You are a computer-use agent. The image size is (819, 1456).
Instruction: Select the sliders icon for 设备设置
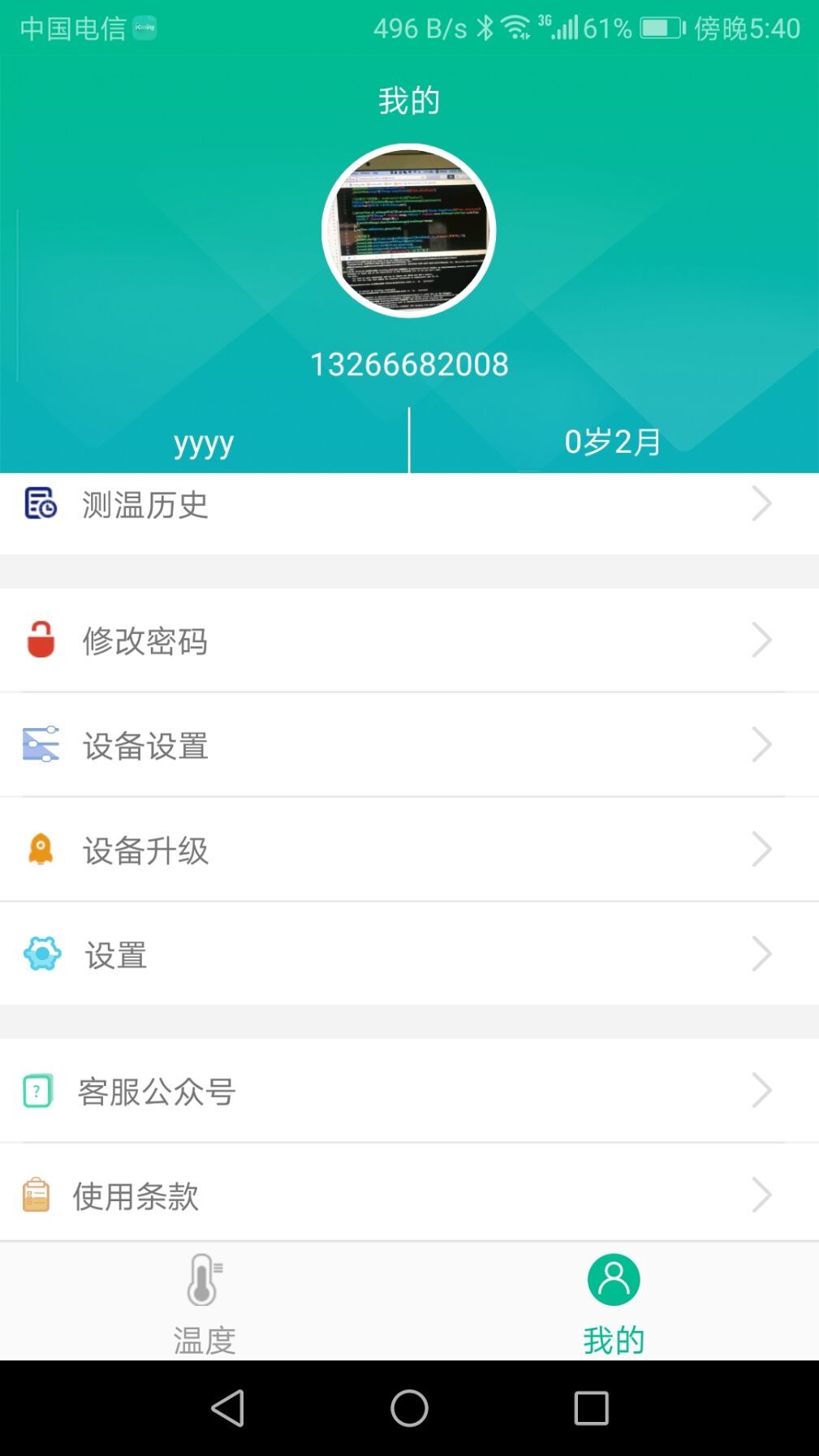coord(39,744)
